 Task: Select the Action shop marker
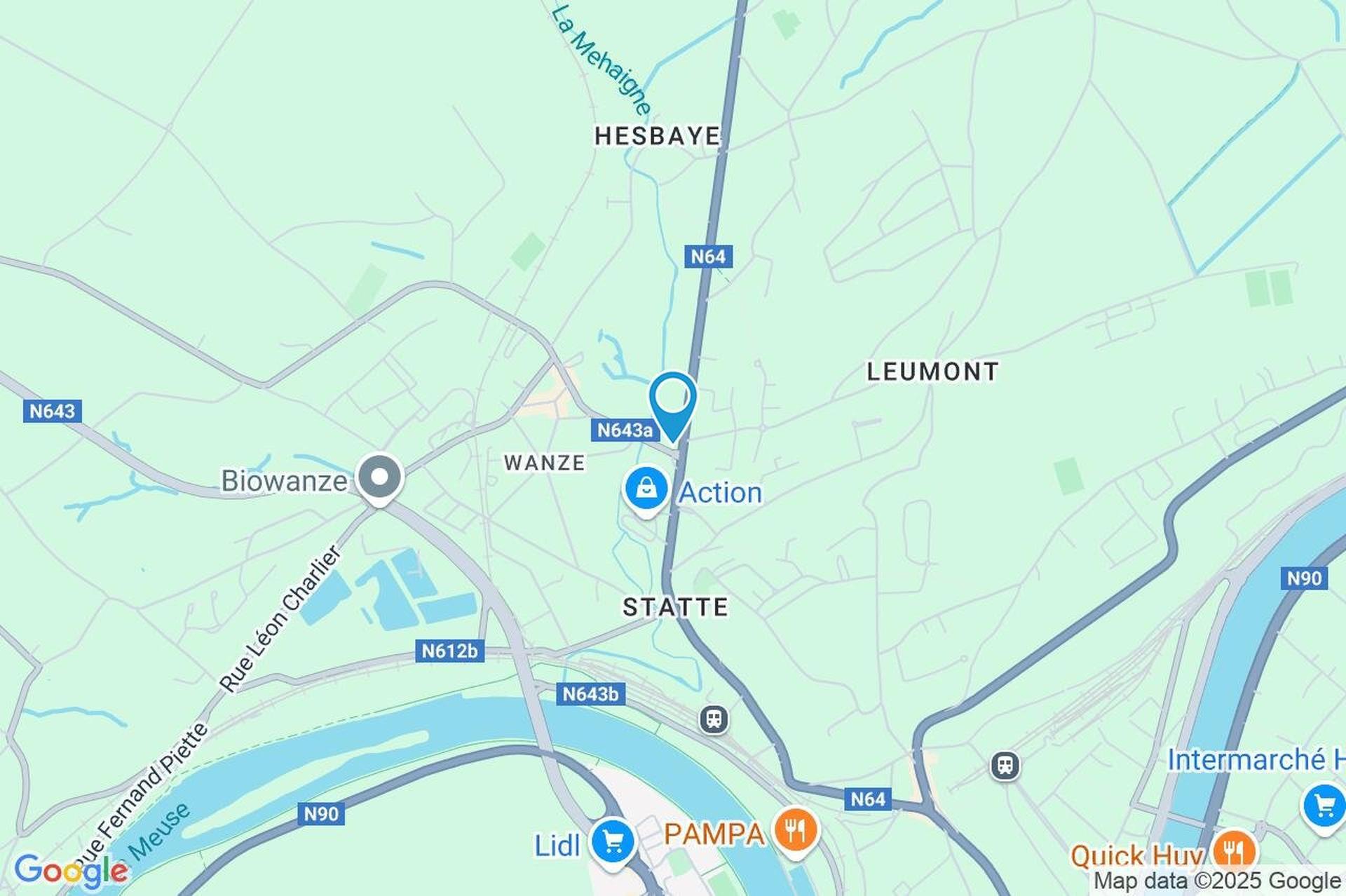[646, 489]
